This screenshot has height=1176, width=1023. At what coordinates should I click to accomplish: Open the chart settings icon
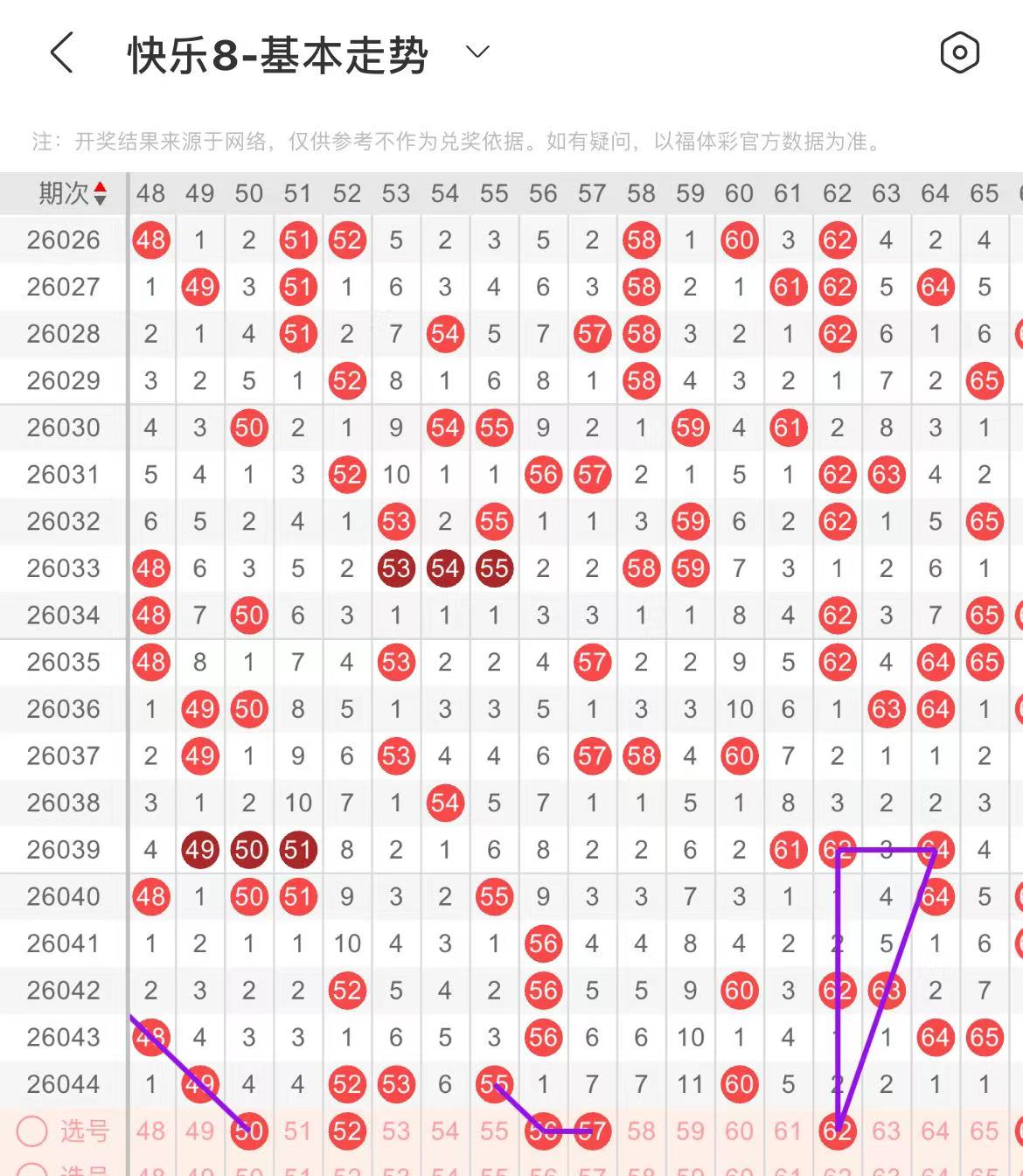(x=959, y=53)
